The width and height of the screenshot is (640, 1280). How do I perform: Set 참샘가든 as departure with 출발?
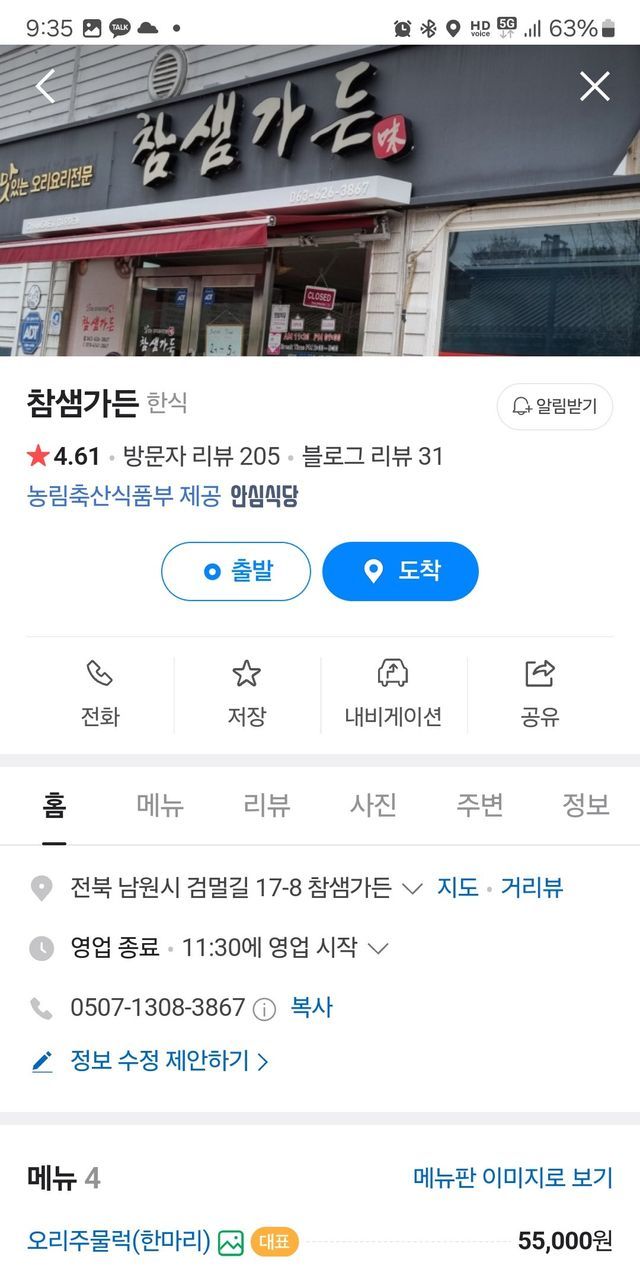point(236,571)
